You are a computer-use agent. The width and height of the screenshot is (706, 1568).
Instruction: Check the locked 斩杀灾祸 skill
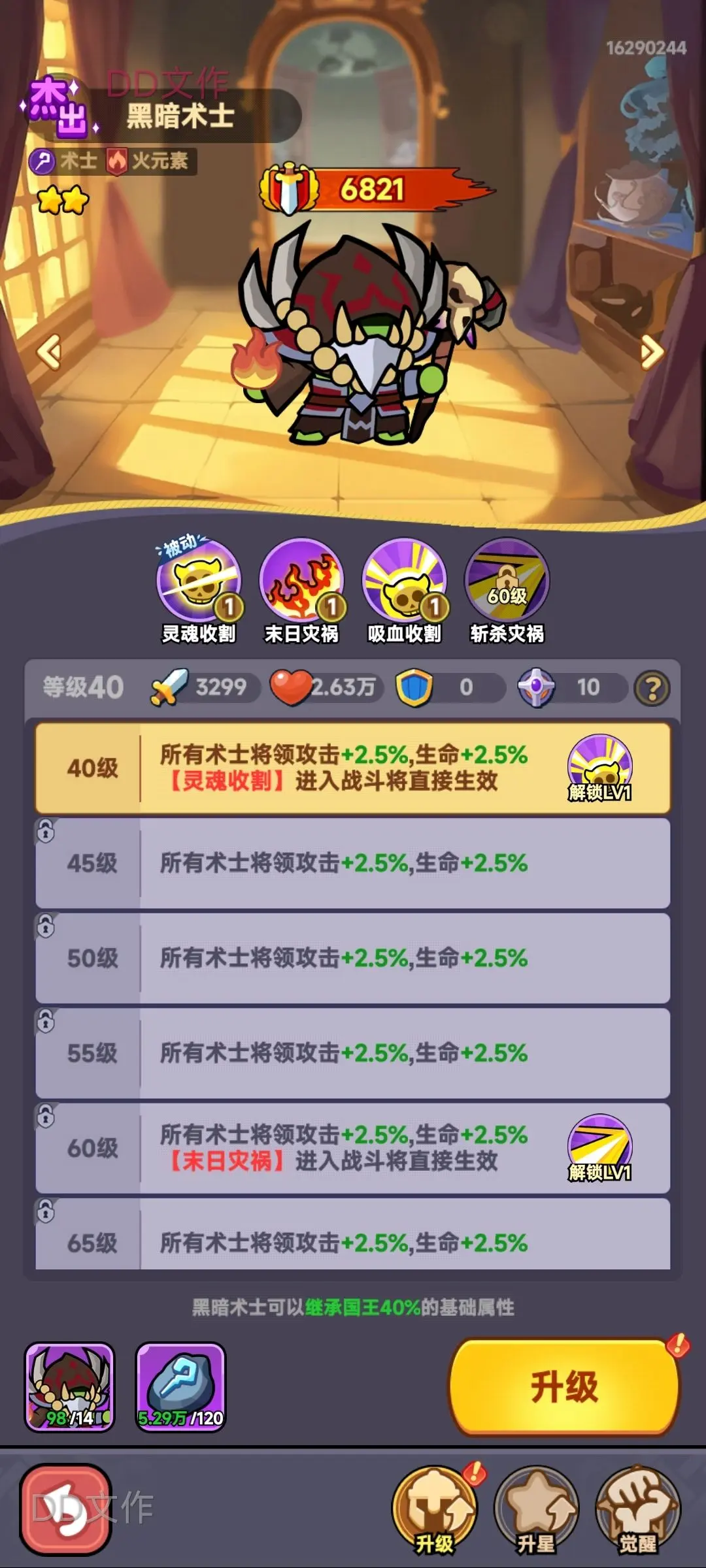pyautogui.click(x=507, y=581)
